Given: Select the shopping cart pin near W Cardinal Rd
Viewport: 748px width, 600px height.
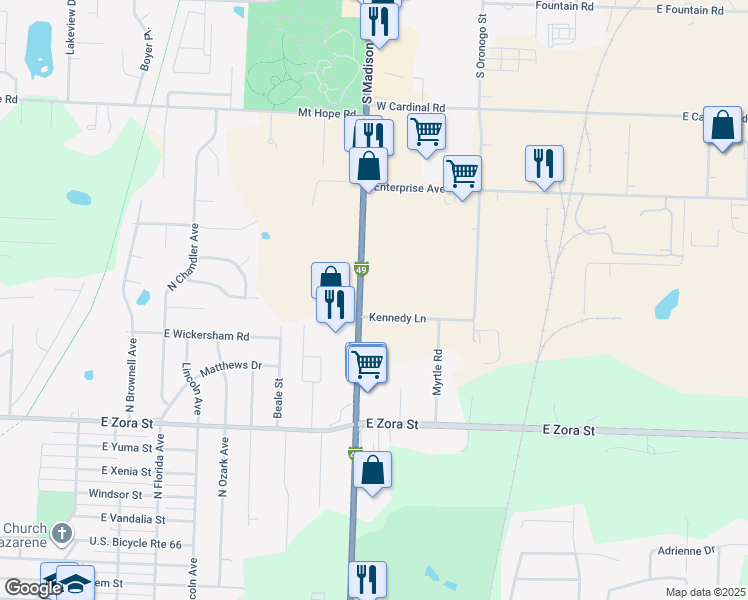Looking at the screenshot, I should (427, 131).
